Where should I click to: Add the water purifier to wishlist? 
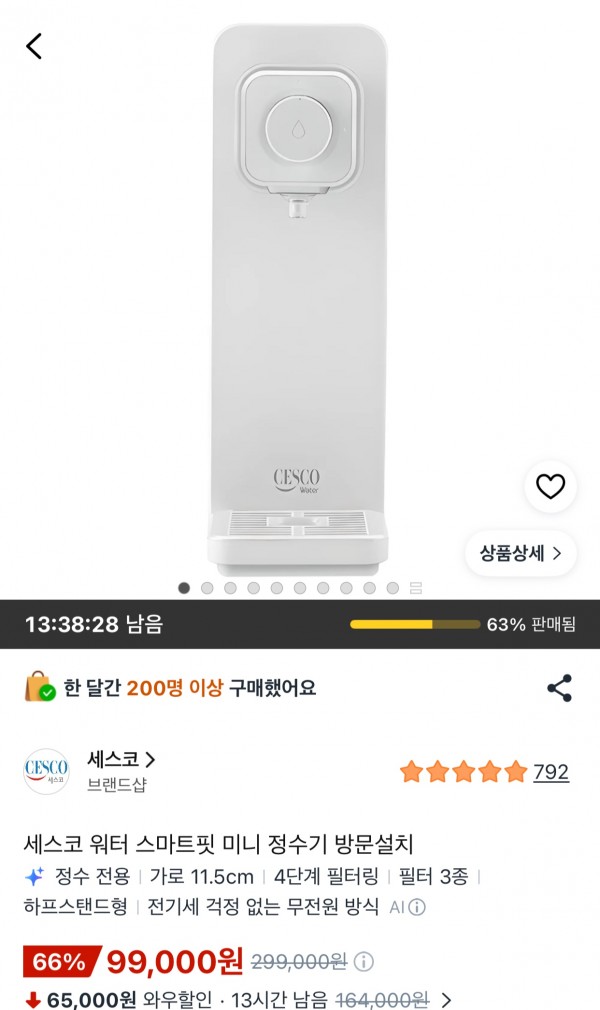550,486
